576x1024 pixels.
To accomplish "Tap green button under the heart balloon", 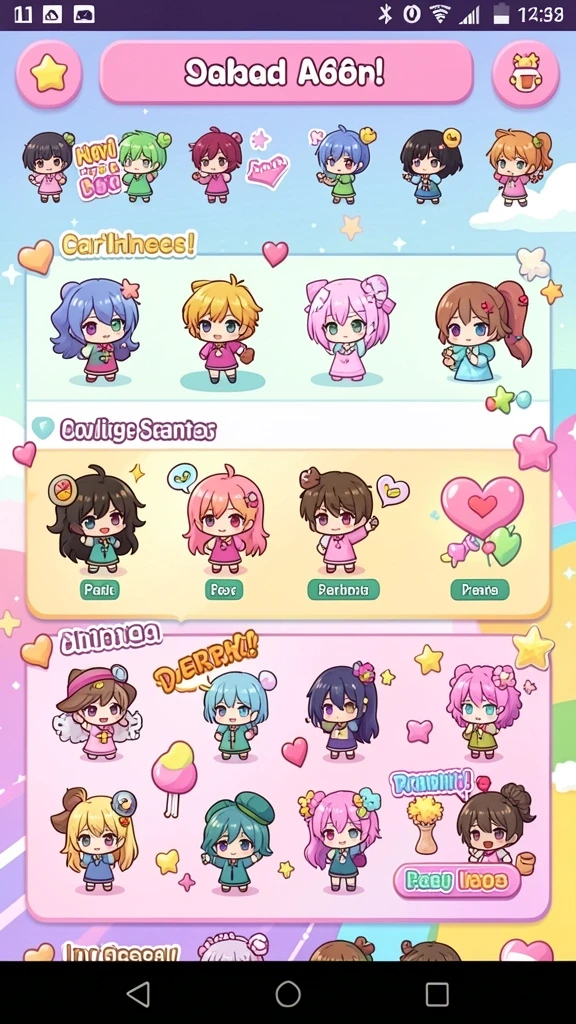I will click(480, 590).
